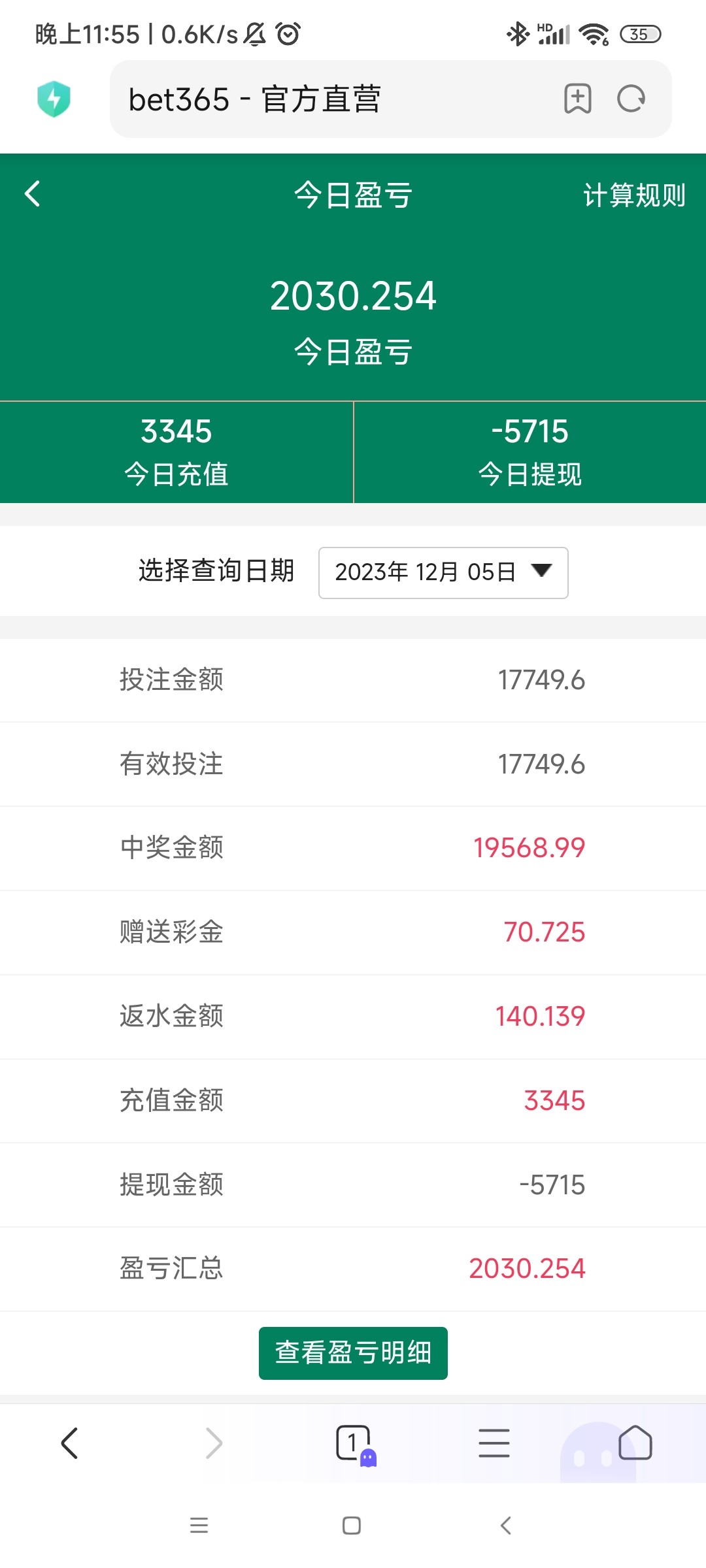Select the 今日提现 -5715 panel
This screenshot has width=706, height=1568.
529,451
